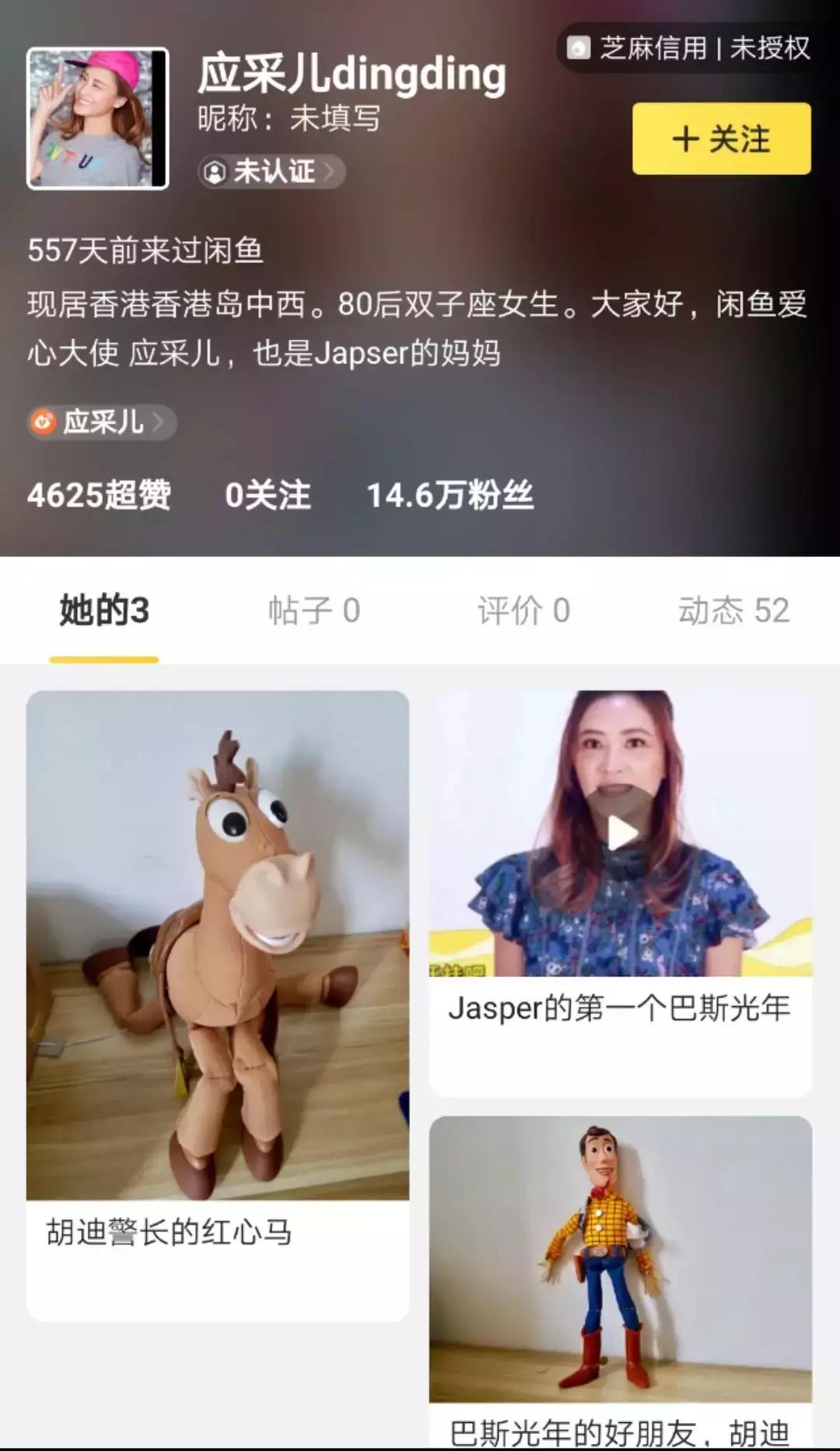This screenshot has height=1451, width=840.
Task: Tap the person icon on the 未认证 badge
Action: pos(213,173)
